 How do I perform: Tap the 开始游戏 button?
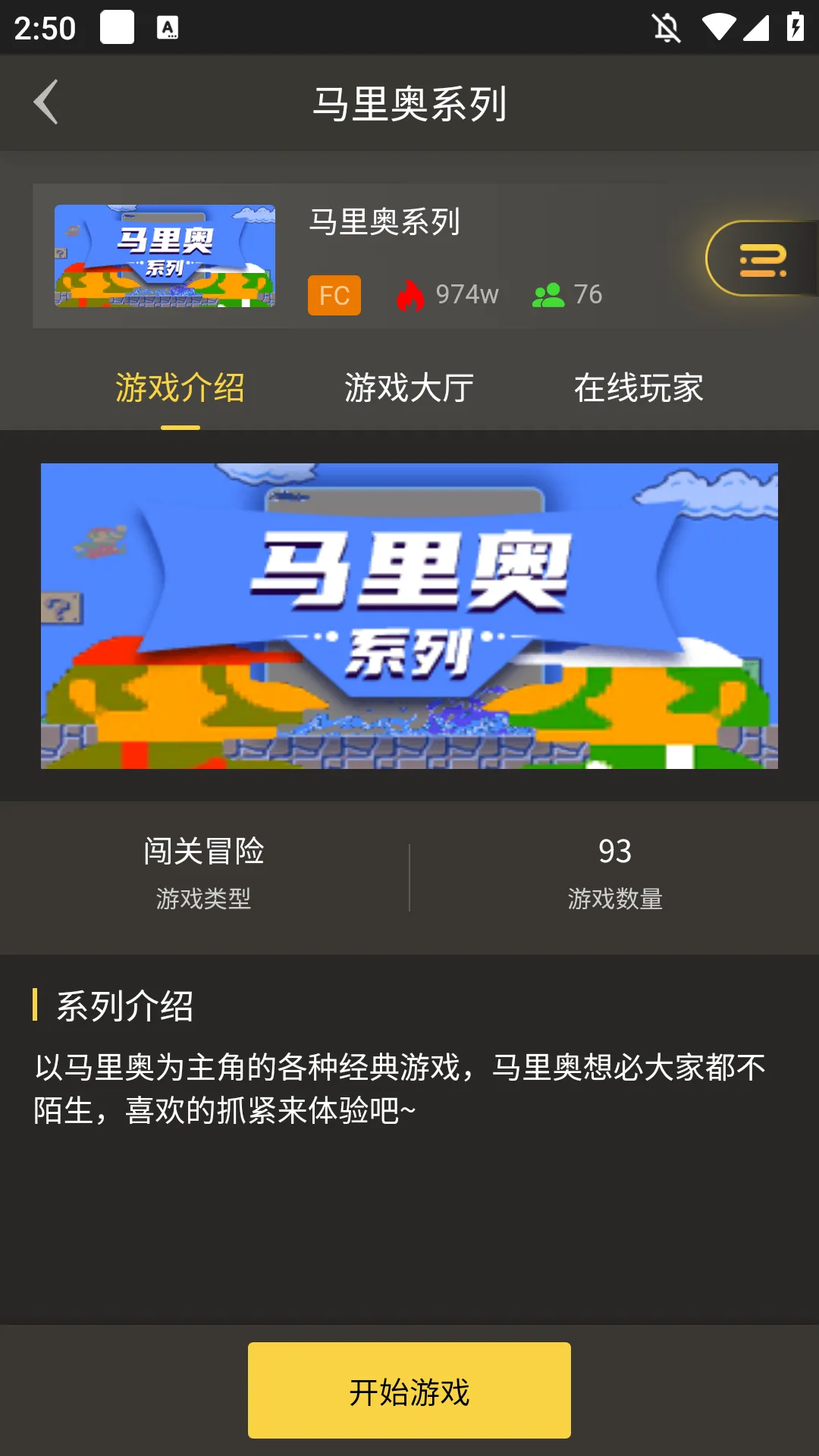409,1391
